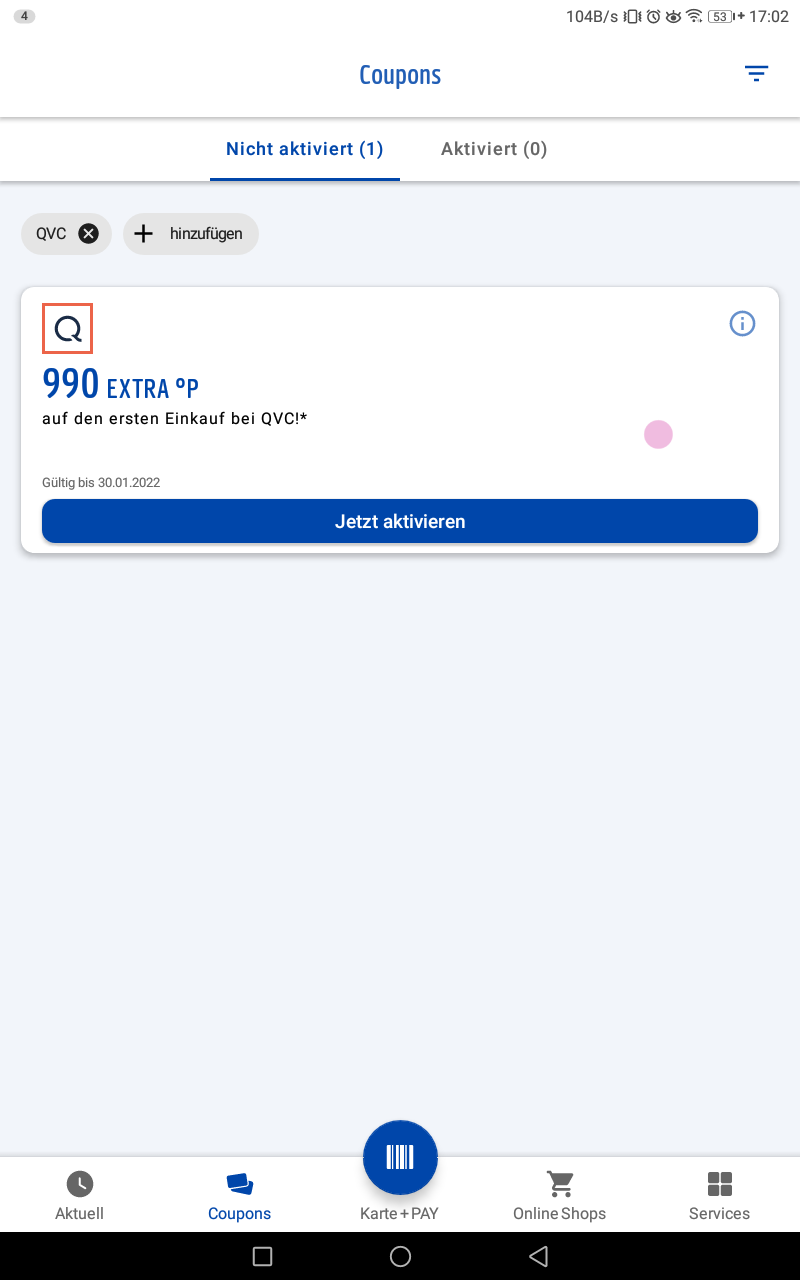Switch to the Online Shops tab

(x=560, y=1196)
